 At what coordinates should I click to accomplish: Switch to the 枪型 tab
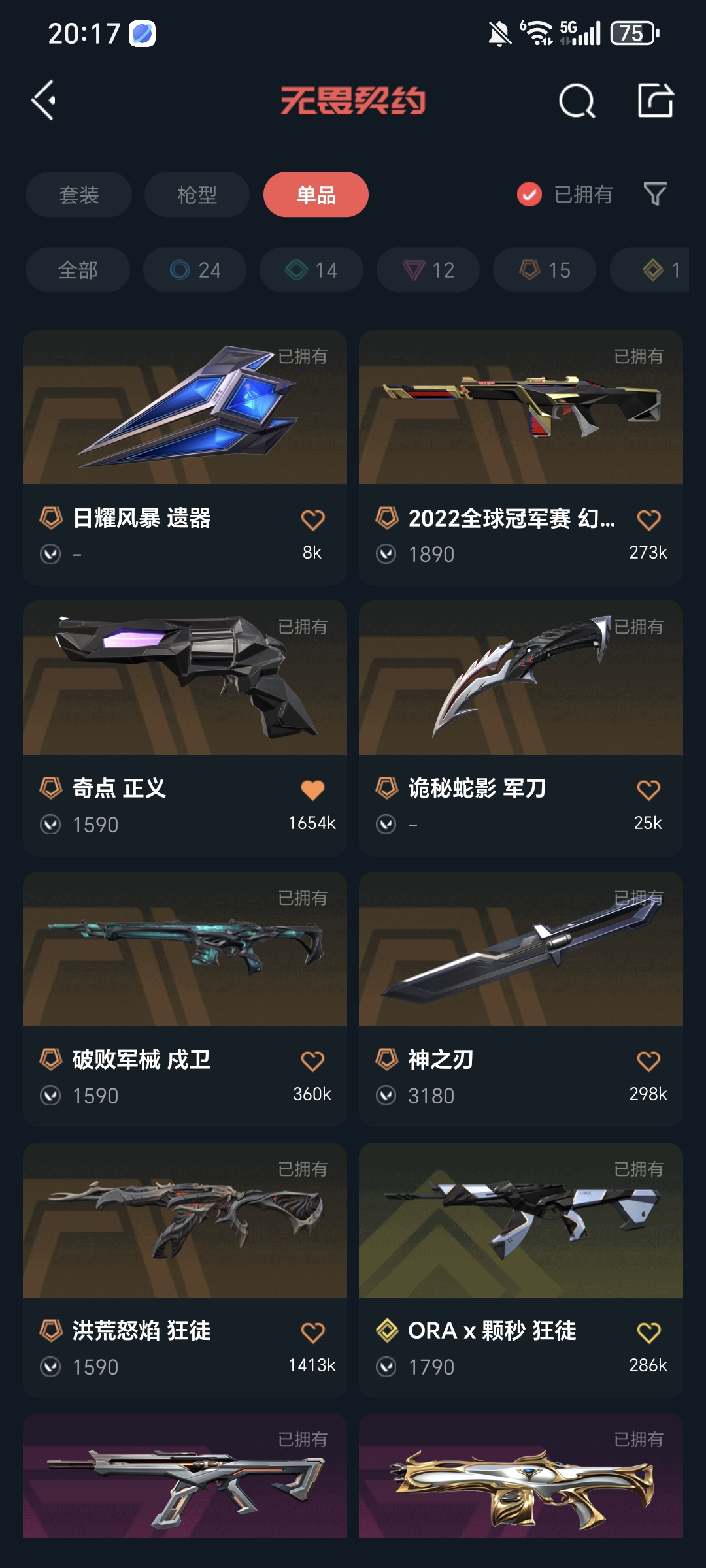[197, 194]
